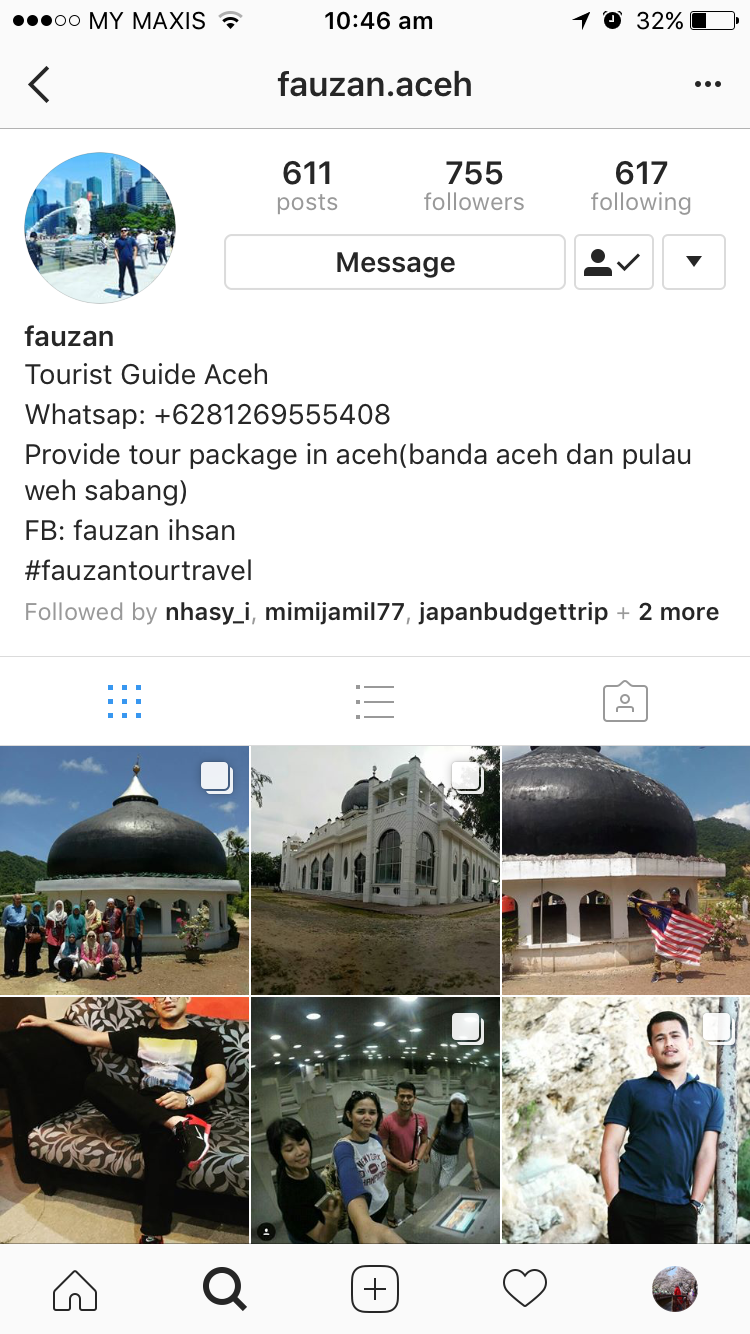Switch to grid view of posts
This screenshot has height=1334, width=750.
click(124, 702)
